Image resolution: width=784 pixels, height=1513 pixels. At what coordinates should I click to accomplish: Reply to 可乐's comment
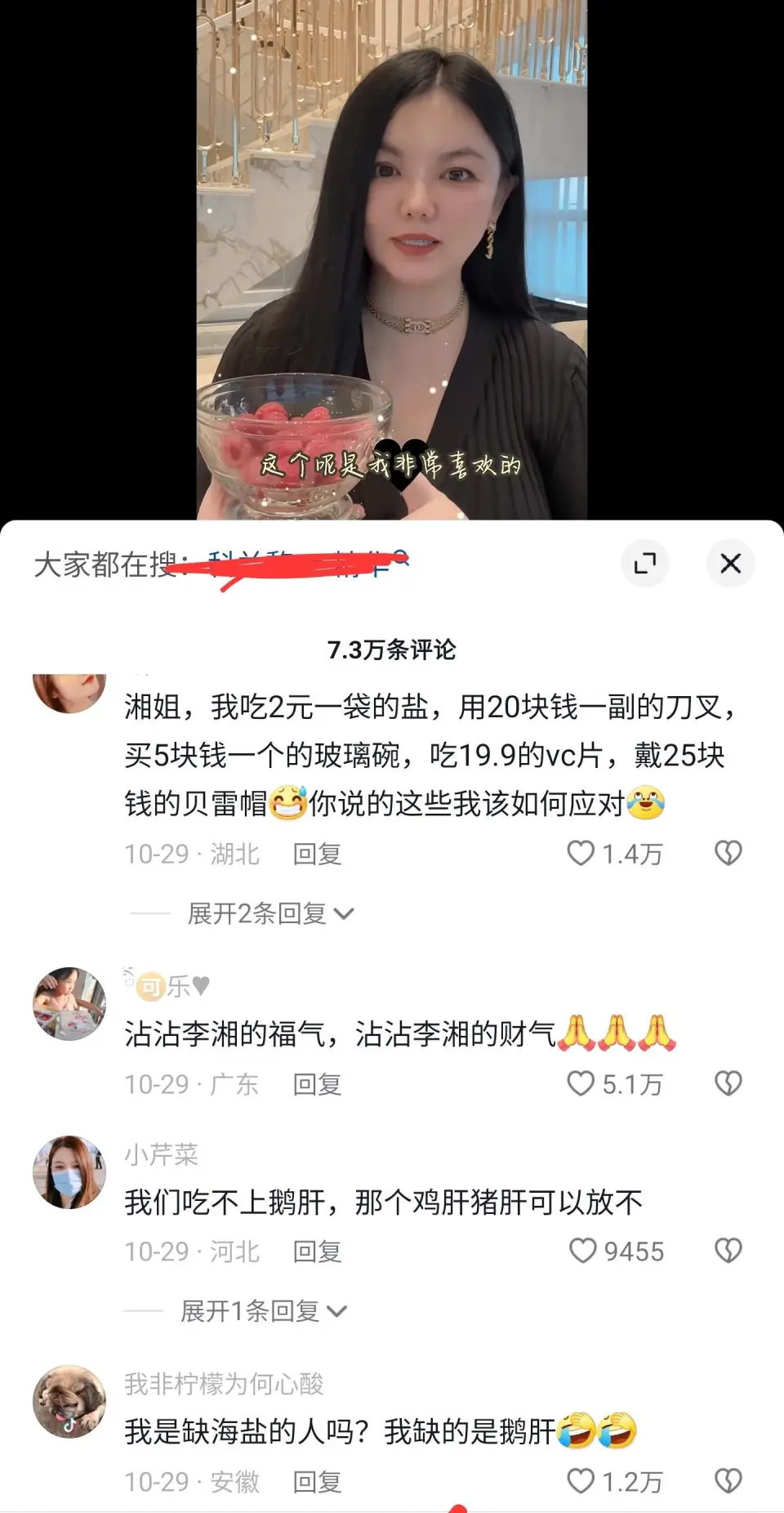[x=317, y=1085]
